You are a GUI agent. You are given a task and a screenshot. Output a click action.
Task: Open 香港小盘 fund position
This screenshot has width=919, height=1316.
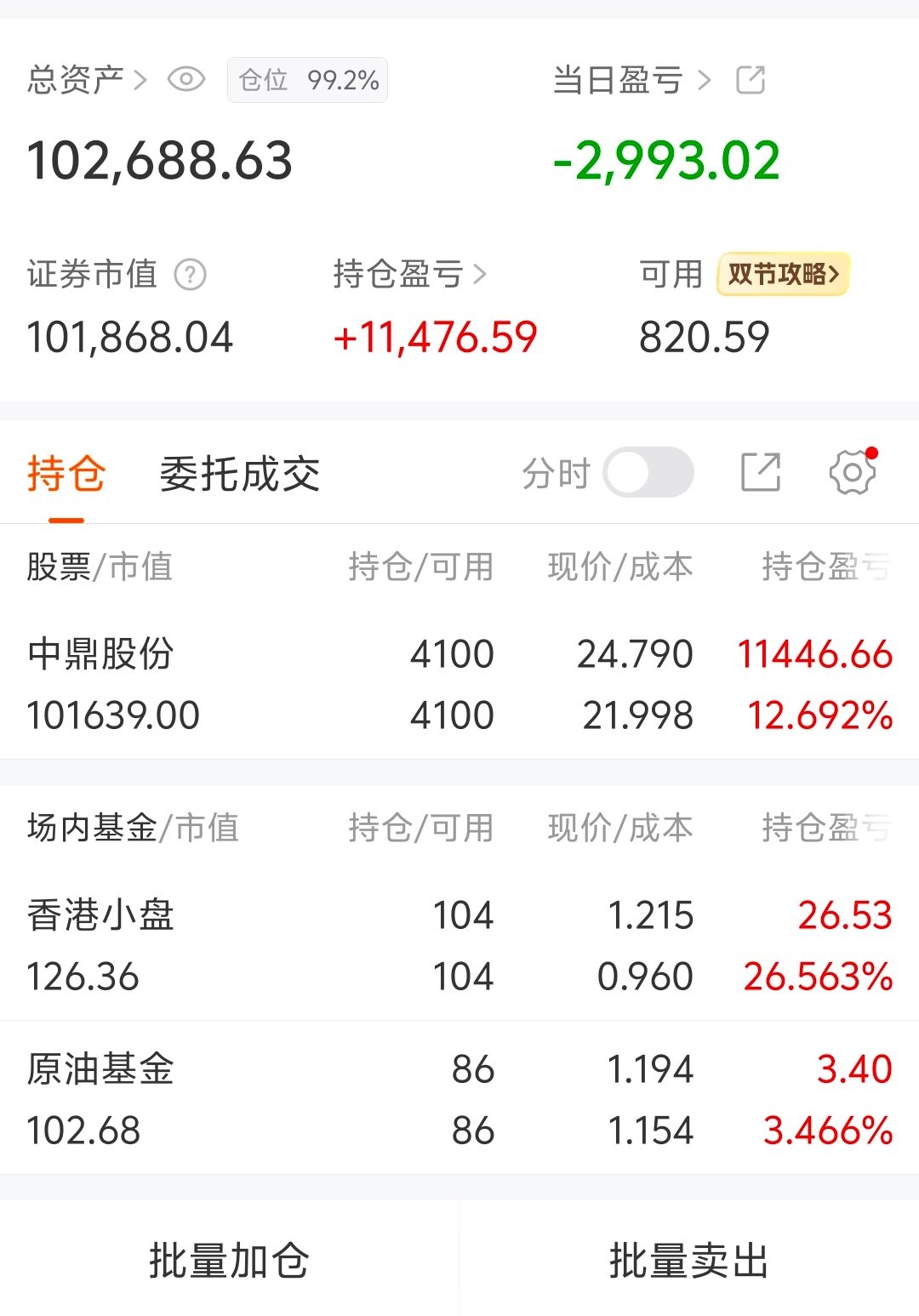point(459,945)
